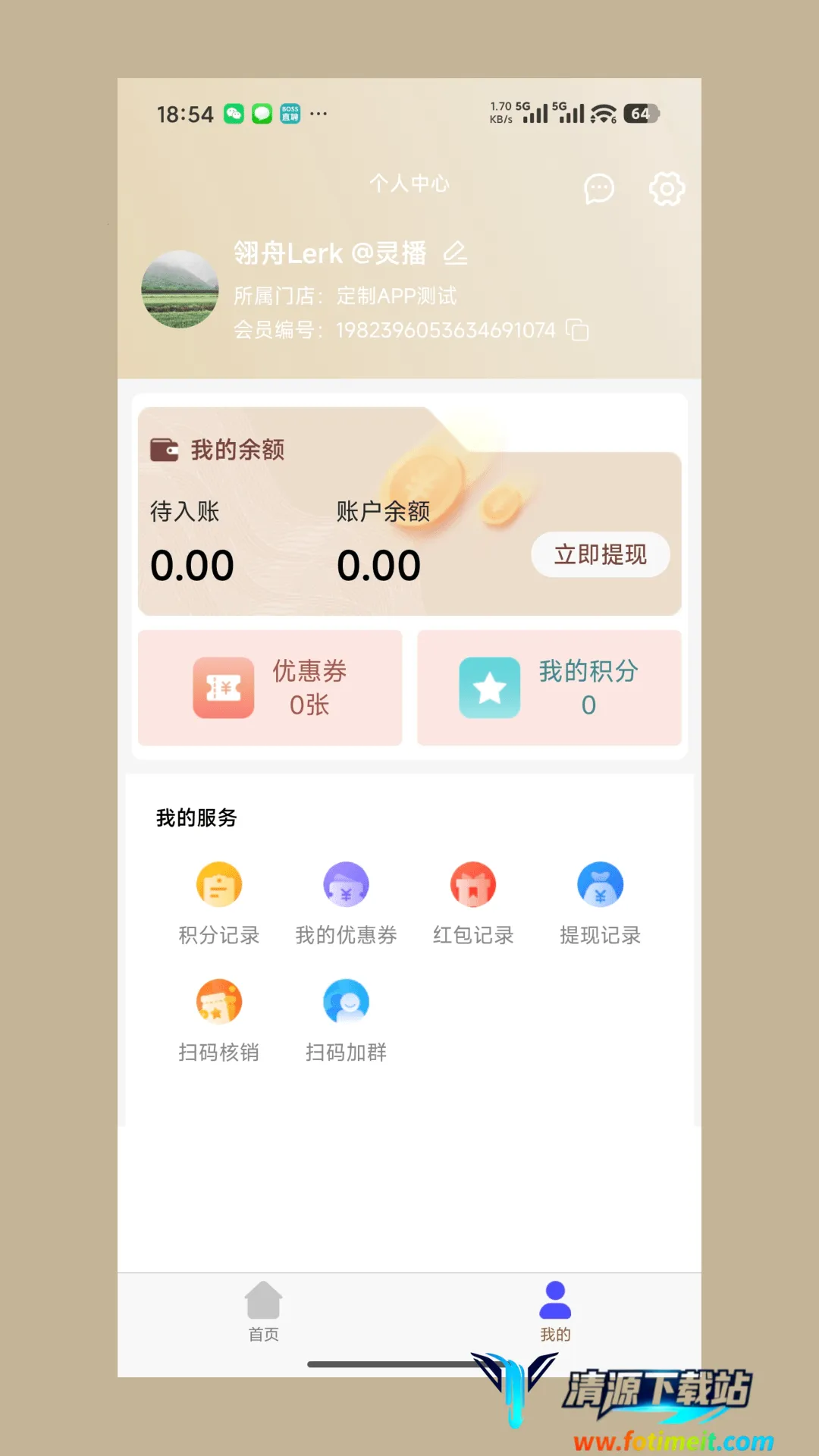Open the messages chat bubble icon
Image resolution: width=819 pixels, height=1456 pixels.
(599, 189)
